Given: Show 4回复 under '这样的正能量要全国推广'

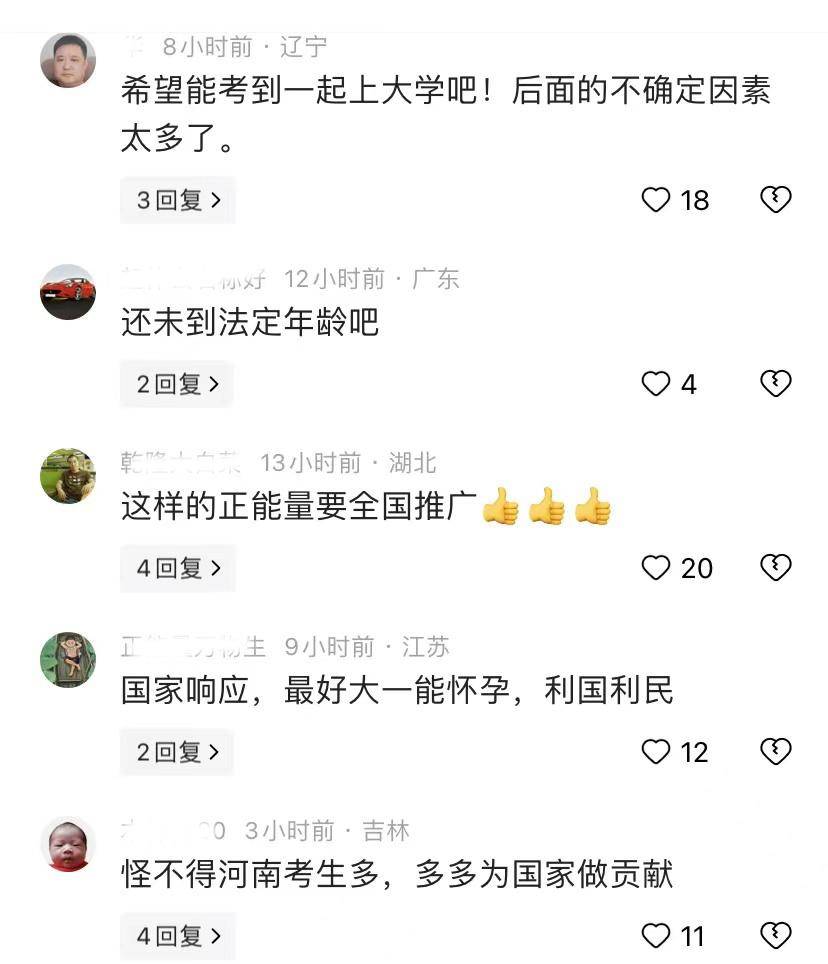Looking at the screenshot, I should tap(178, 568).
